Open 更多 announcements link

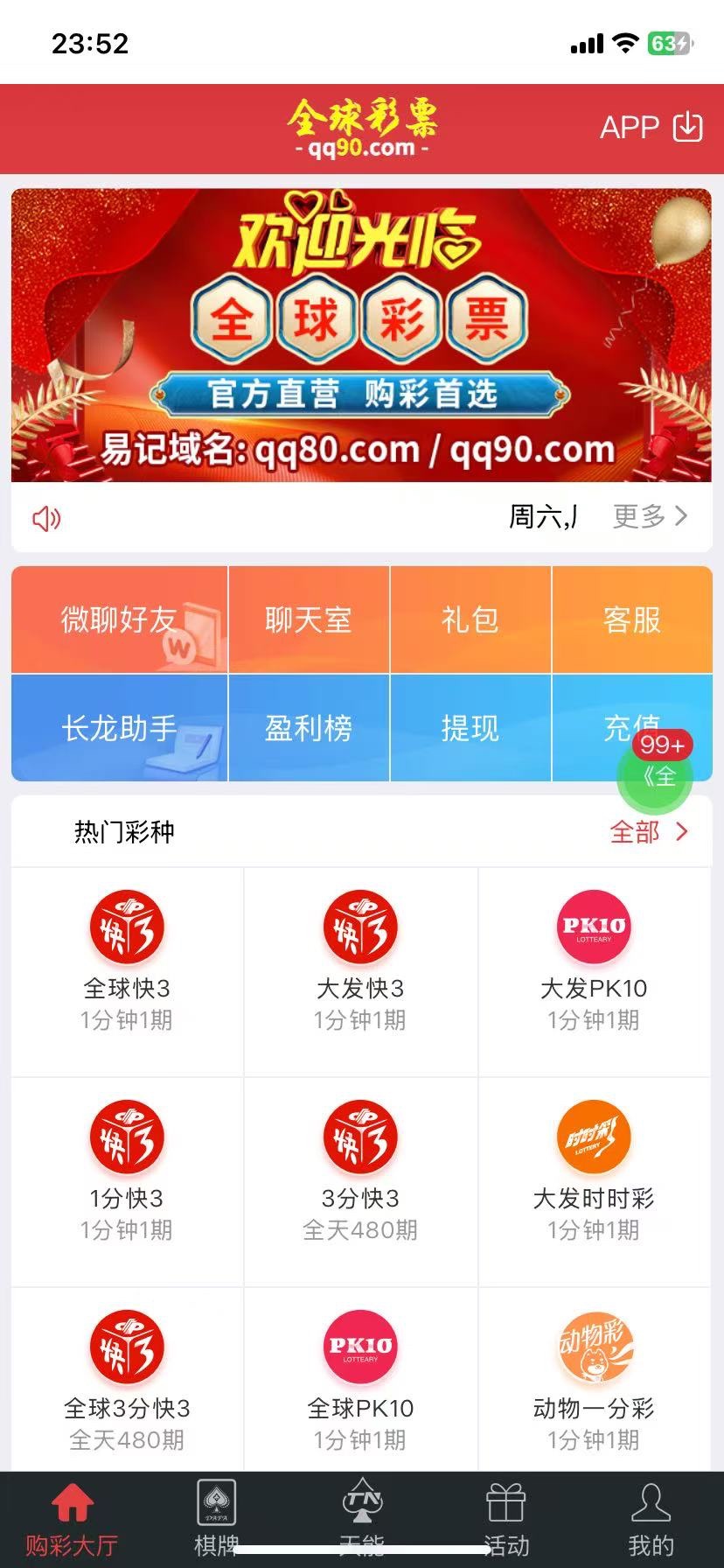point(650,516)
